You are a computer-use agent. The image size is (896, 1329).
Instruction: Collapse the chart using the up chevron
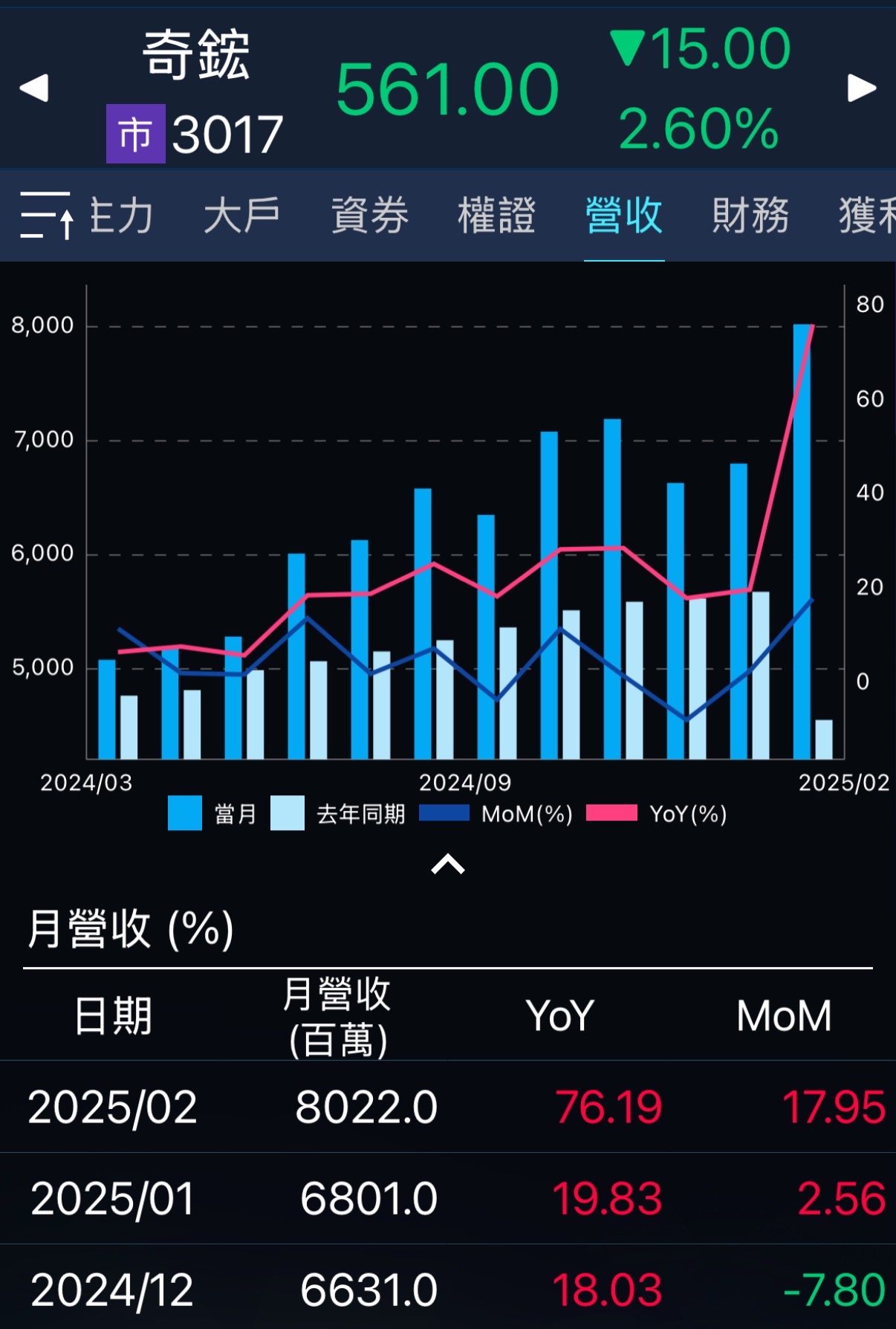pyautogui.click(x=448, y=864)
